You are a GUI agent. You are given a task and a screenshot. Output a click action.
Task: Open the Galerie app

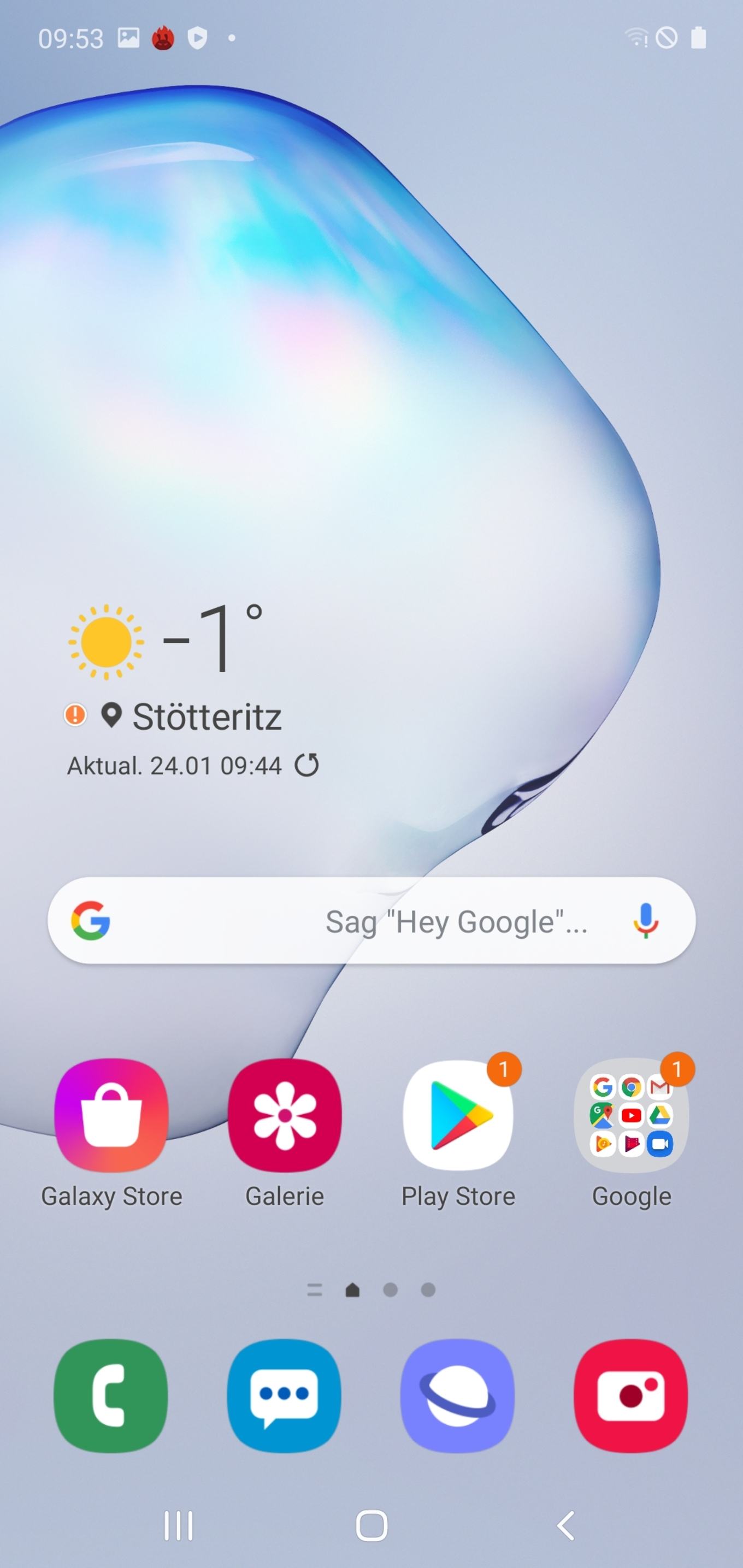(x=285, y=1116)
